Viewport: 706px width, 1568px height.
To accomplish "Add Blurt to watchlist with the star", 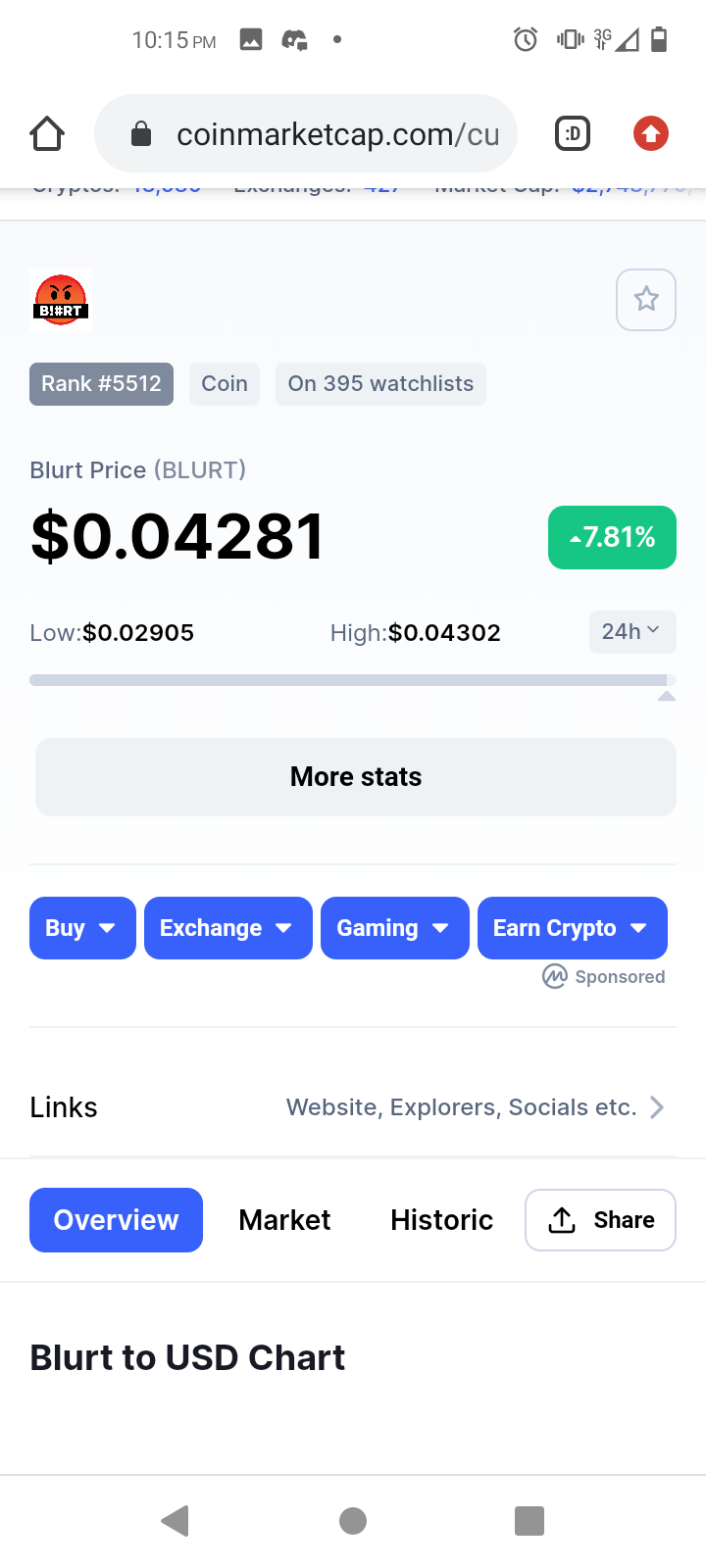I will 646,299.
